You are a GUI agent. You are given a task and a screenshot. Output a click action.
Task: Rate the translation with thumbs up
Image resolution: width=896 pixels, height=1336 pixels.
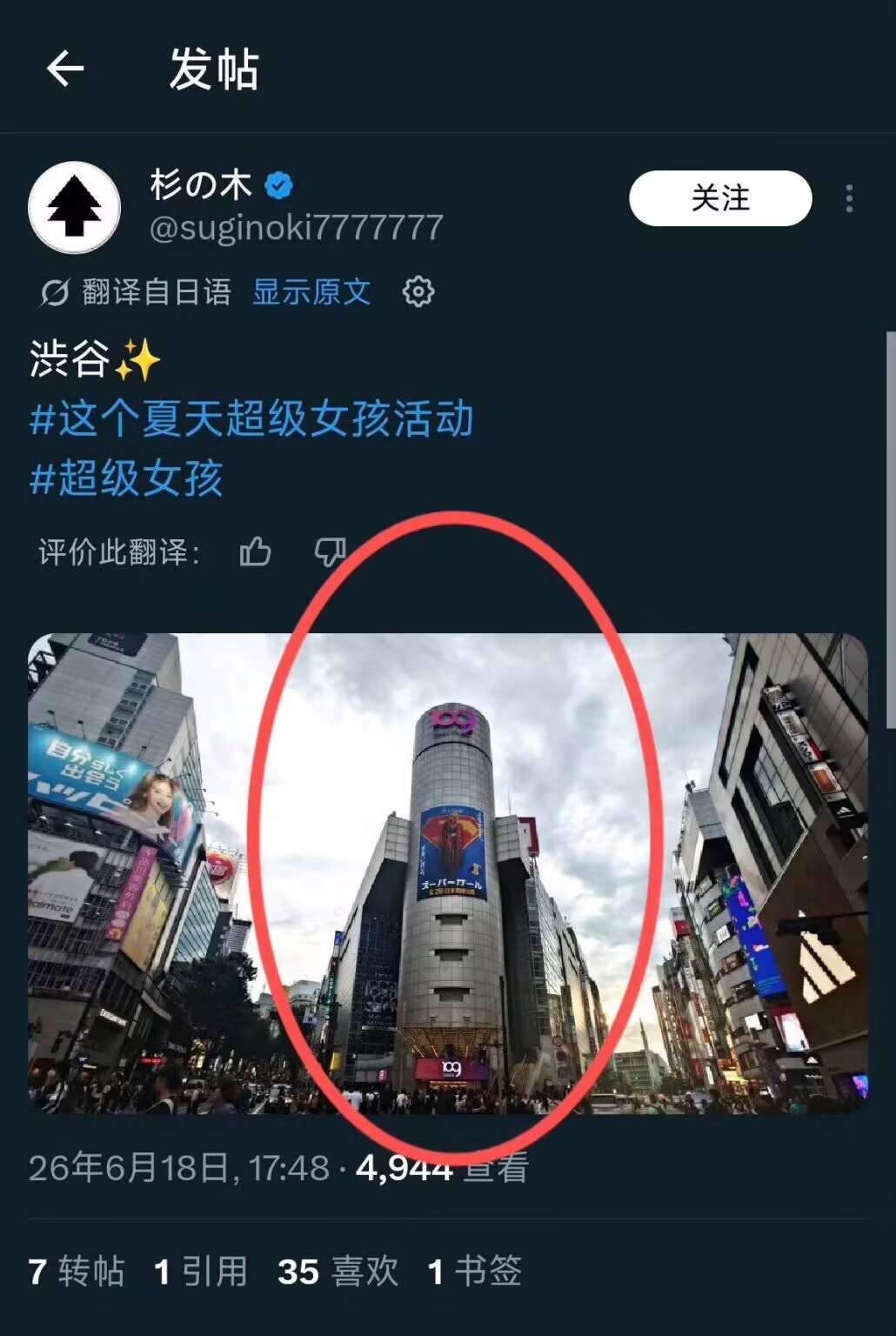click(255, 551)
